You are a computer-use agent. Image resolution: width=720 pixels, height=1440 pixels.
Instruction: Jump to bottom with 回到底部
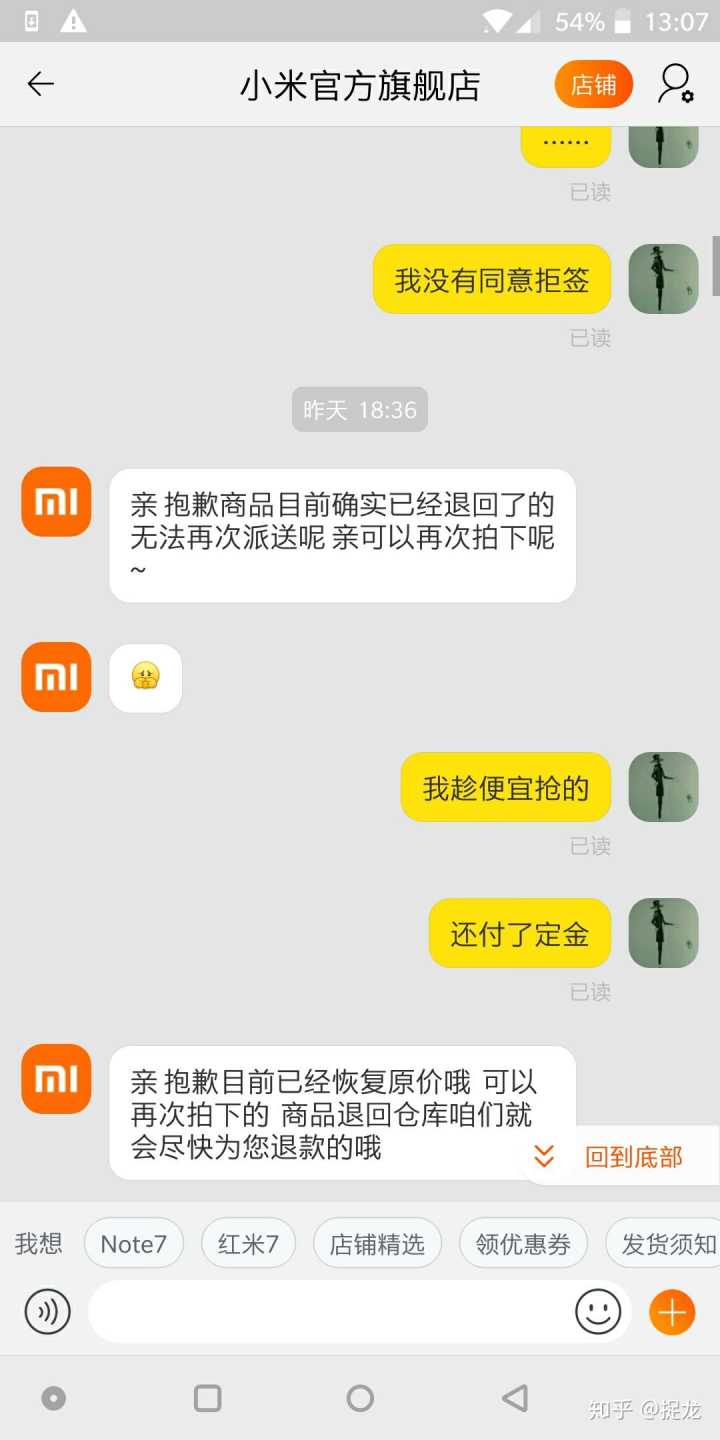[620, 1157]
